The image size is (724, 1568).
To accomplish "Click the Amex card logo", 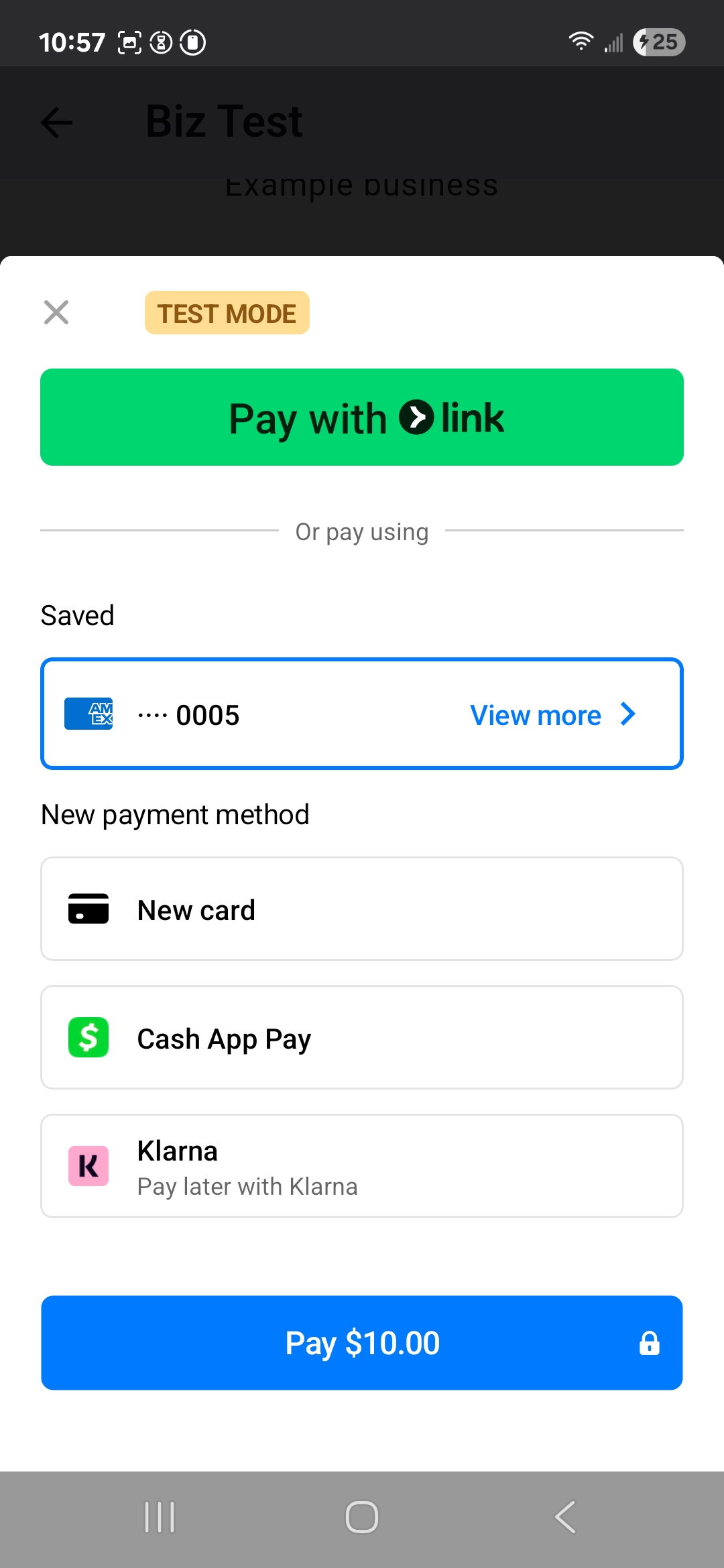I will click(89, 714).
